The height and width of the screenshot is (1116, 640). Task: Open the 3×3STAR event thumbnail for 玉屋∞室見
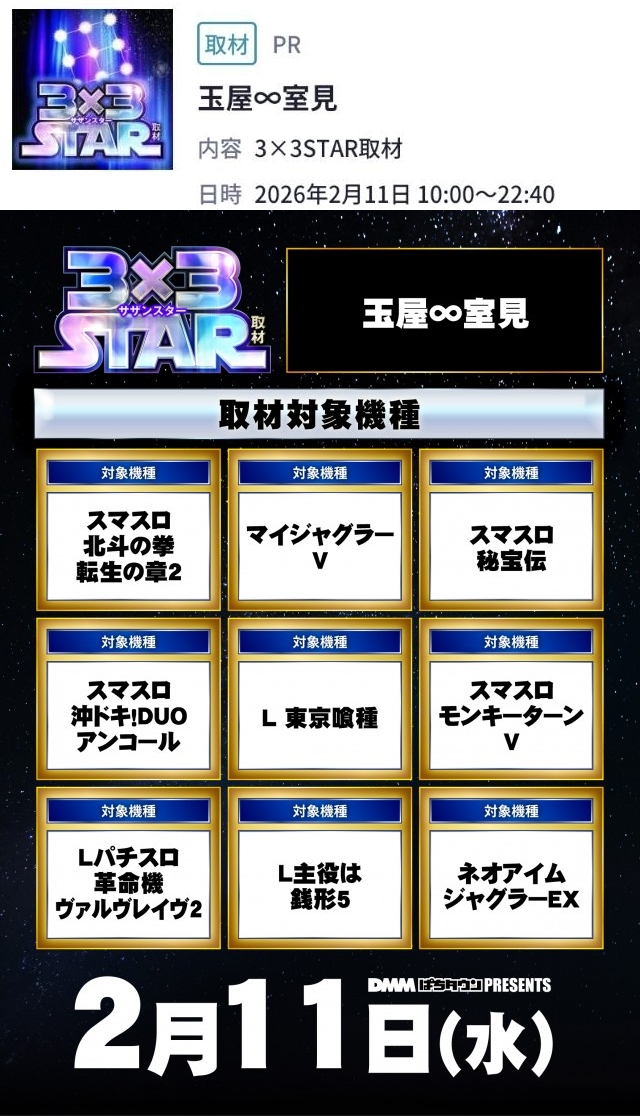(92, 90)
